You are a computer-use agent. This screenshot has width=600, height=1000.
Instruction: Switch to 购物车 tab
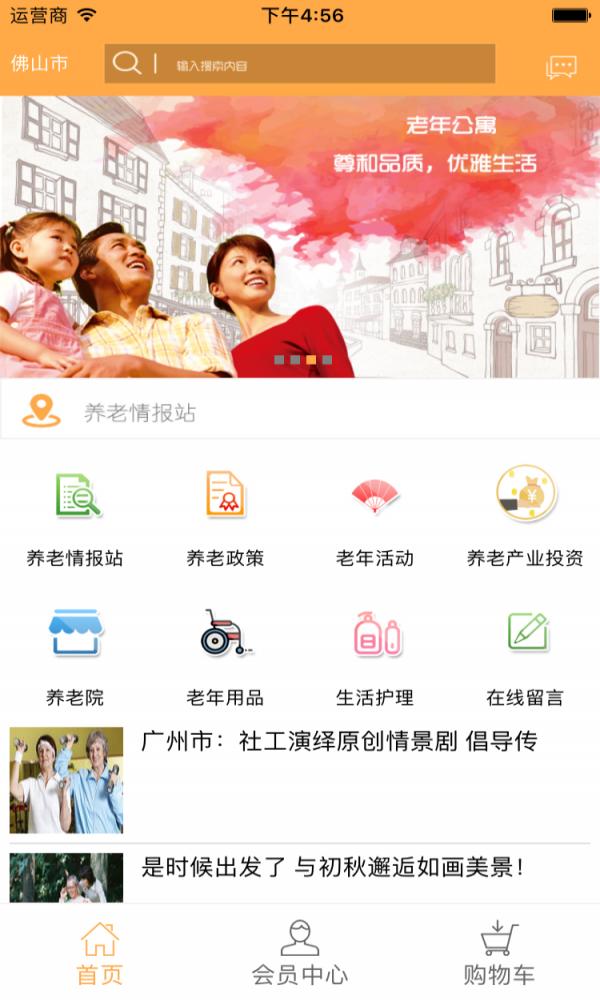[499, 954]
